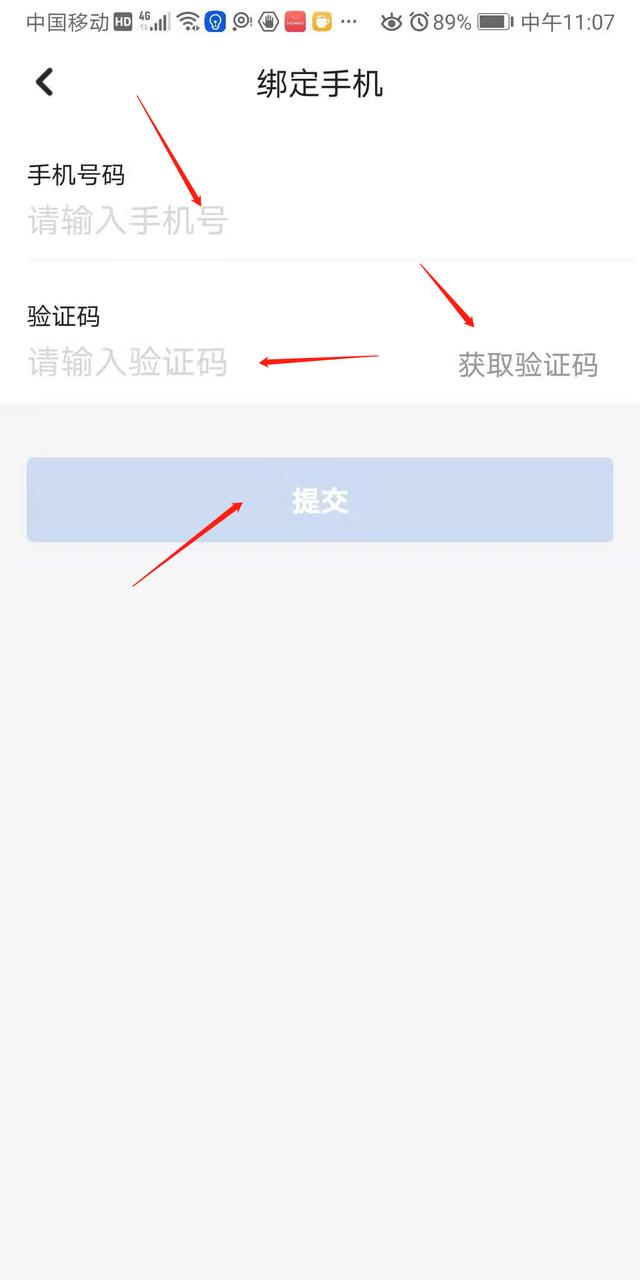This screenshot has width=640, height=1280.
Task: Go back using the top-left arrow
Action: pyautogui.click(x=44, y=82)
